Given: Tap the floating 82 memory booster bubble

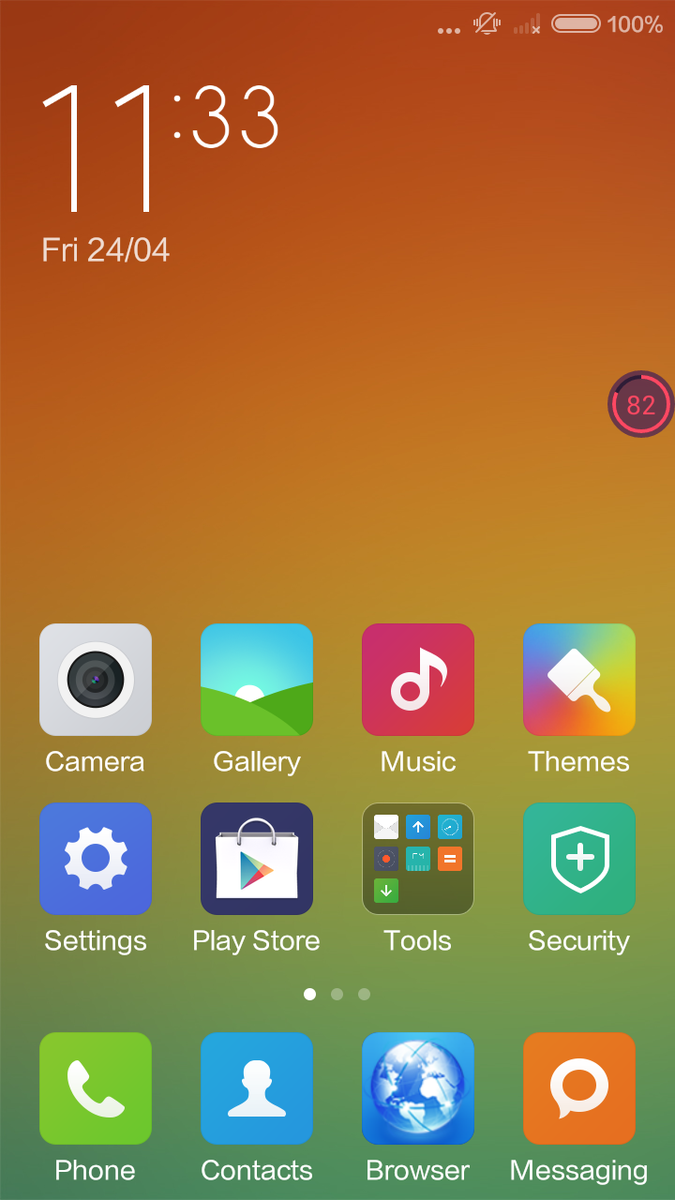Looking at the screenshot, I should [x=640, y=405].
